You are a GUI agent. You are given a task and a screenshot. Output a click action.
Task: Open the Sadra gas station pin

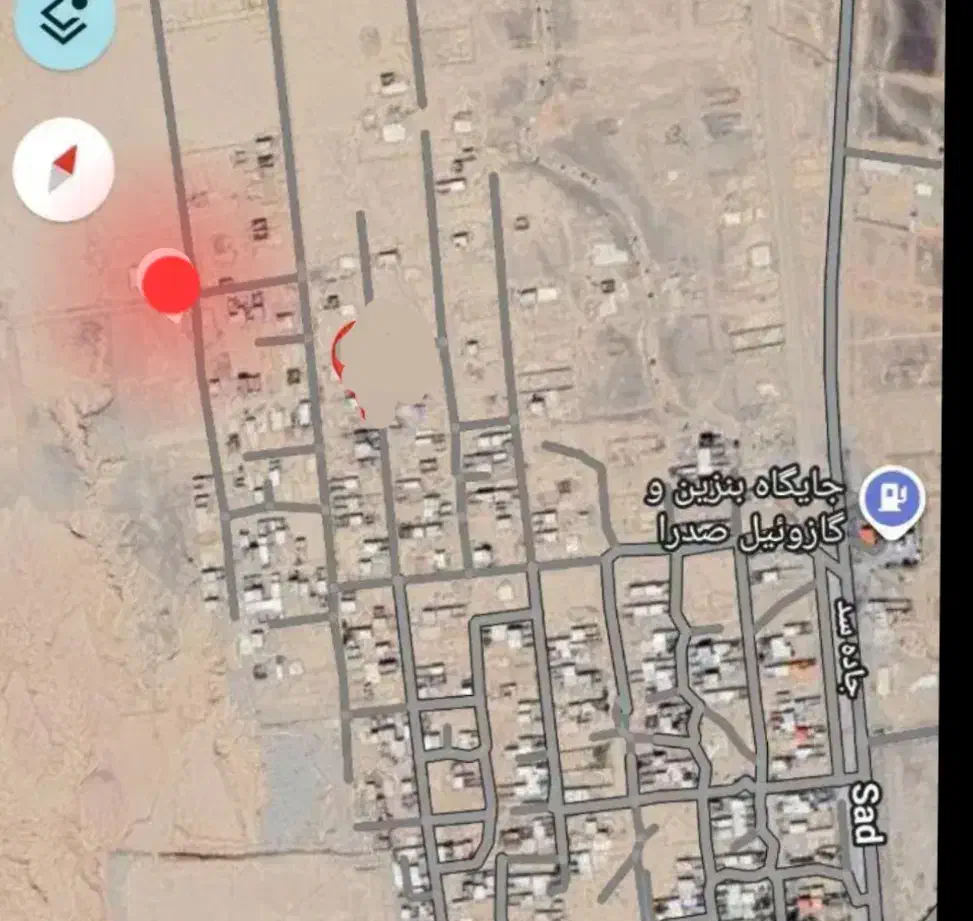[890, 496]
